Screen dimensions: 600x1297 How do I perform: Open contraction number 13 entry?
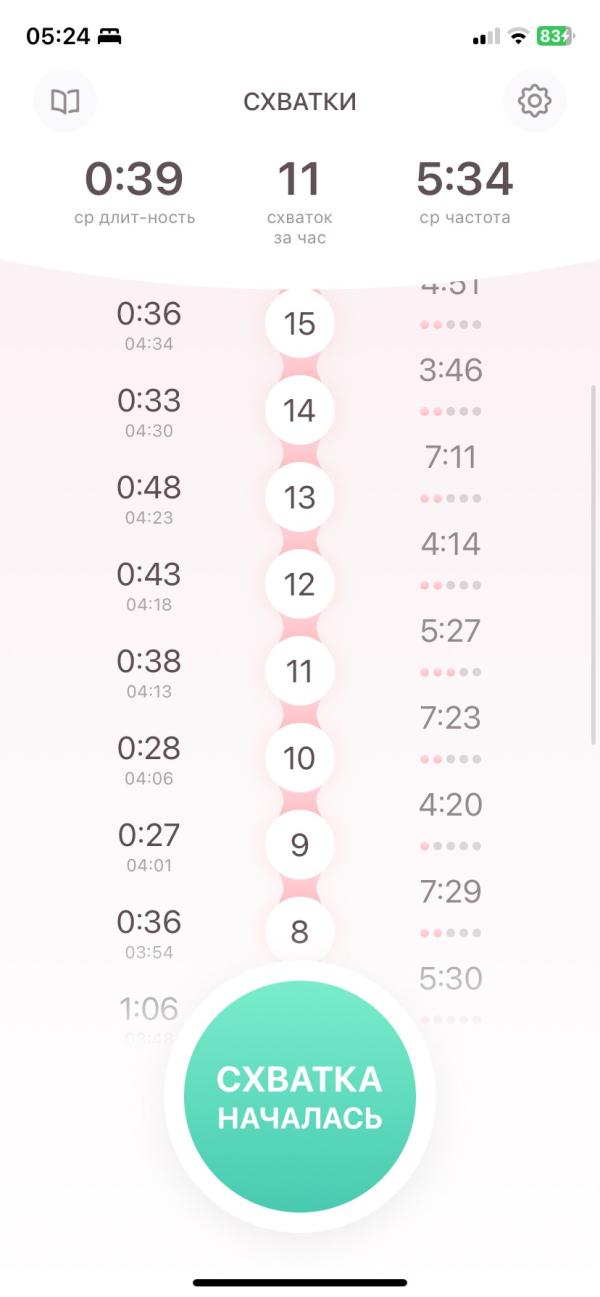click(x=300, y=498)
